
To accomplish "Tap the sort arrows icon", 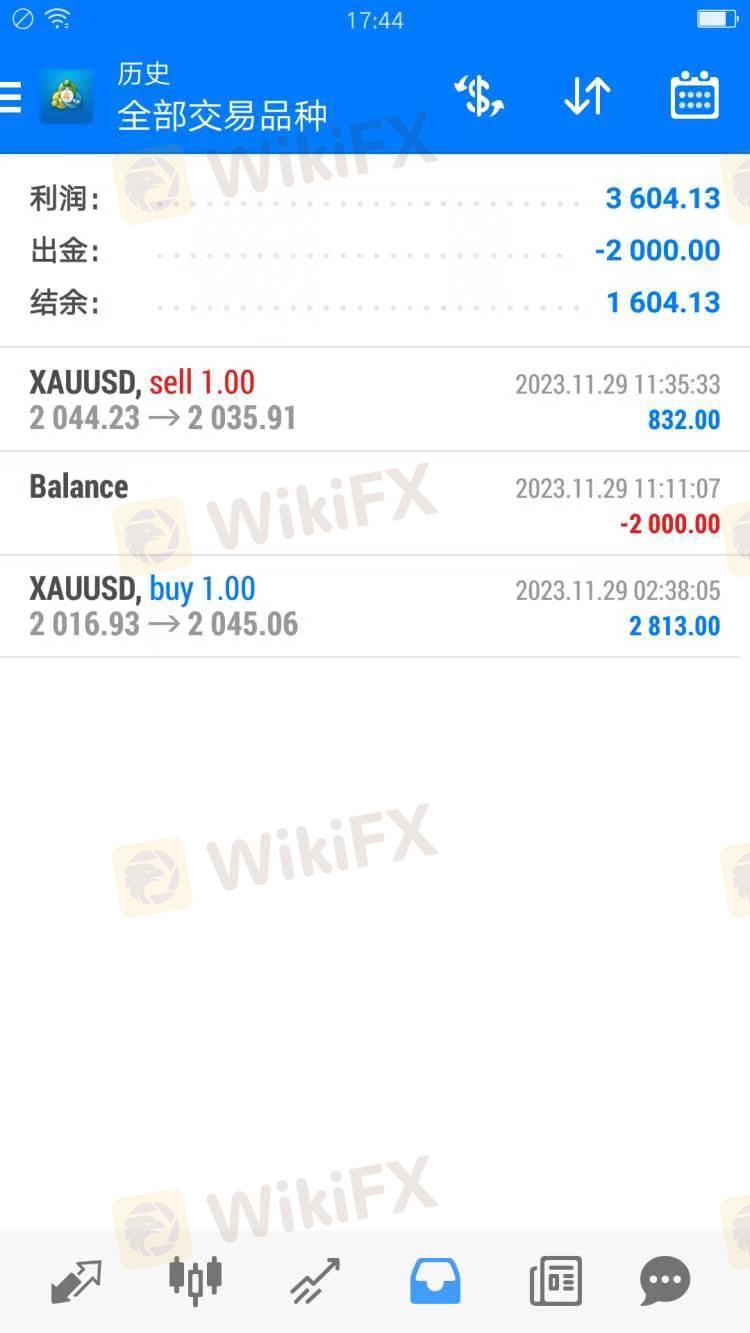I will pyautogui.click(x=587, y=97).
